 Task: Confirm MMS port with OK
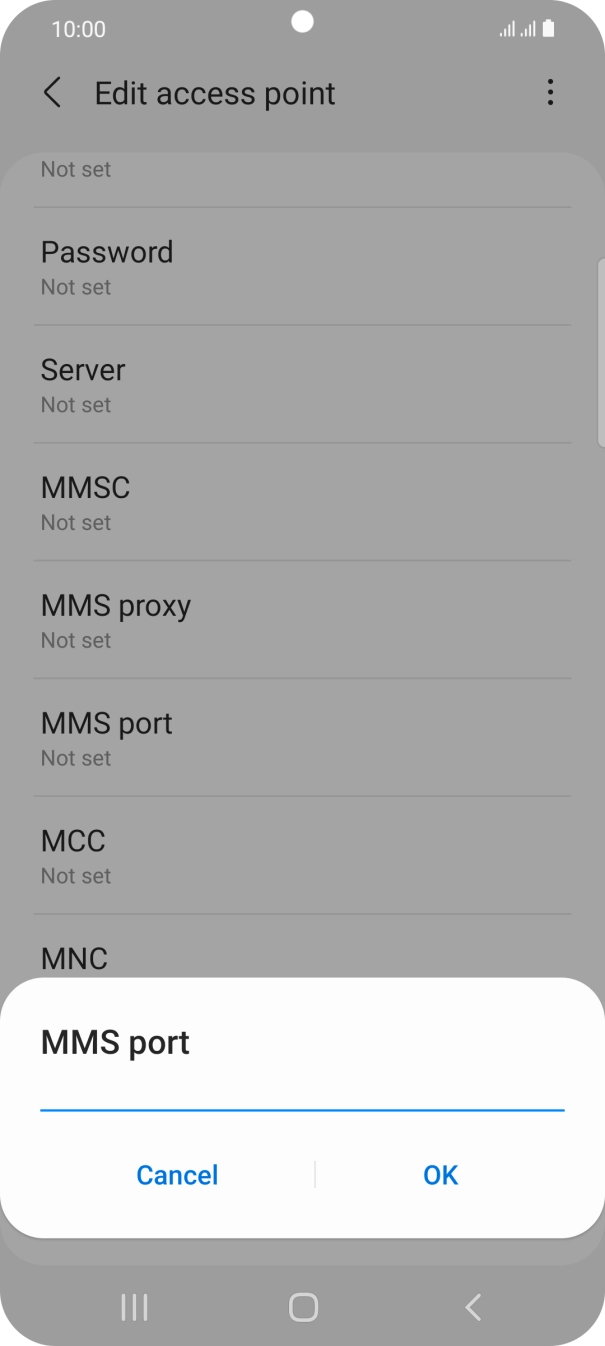440,1175
